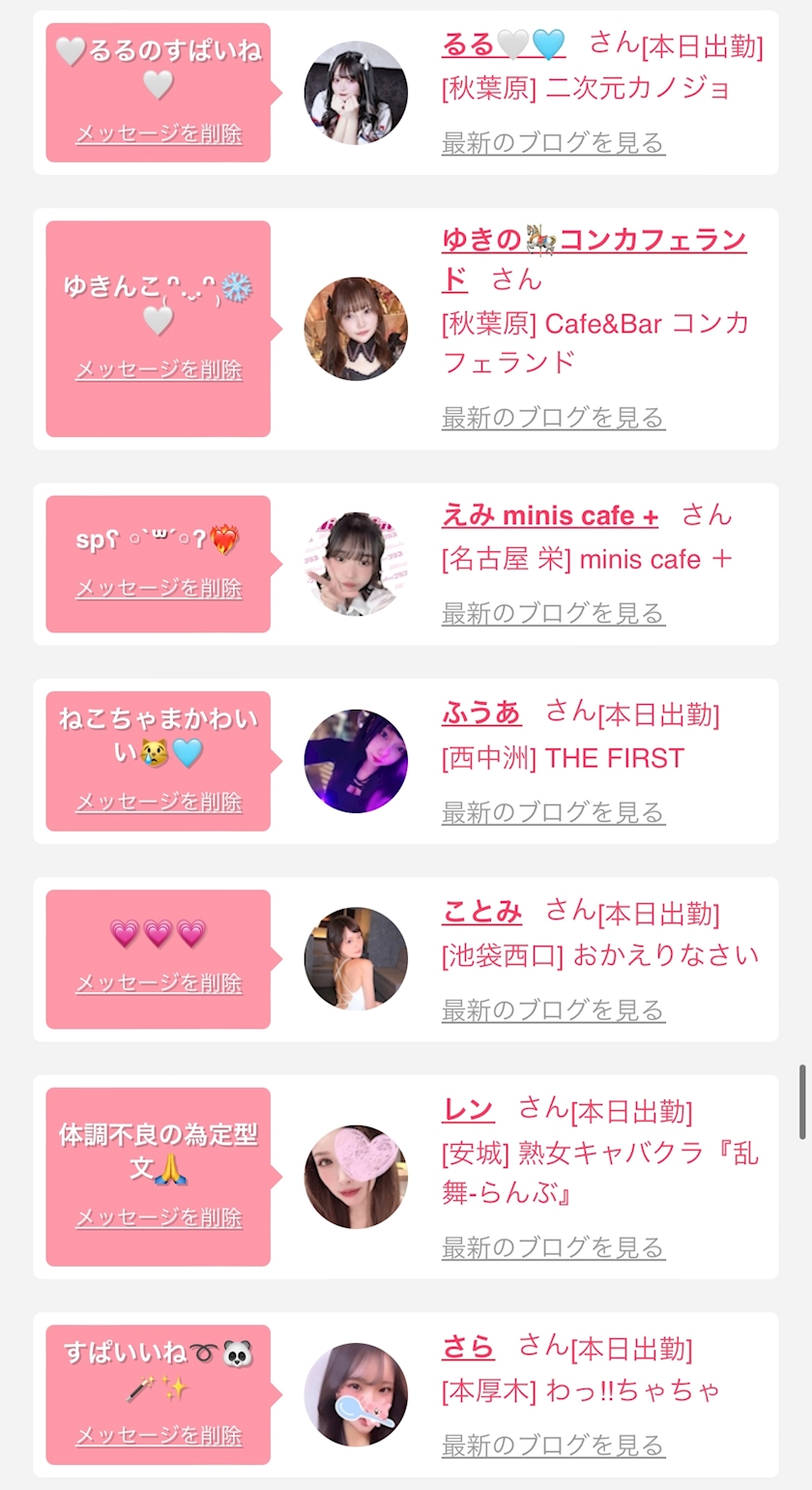
Task: Open るる's profile name link
Action: point(504,44)
